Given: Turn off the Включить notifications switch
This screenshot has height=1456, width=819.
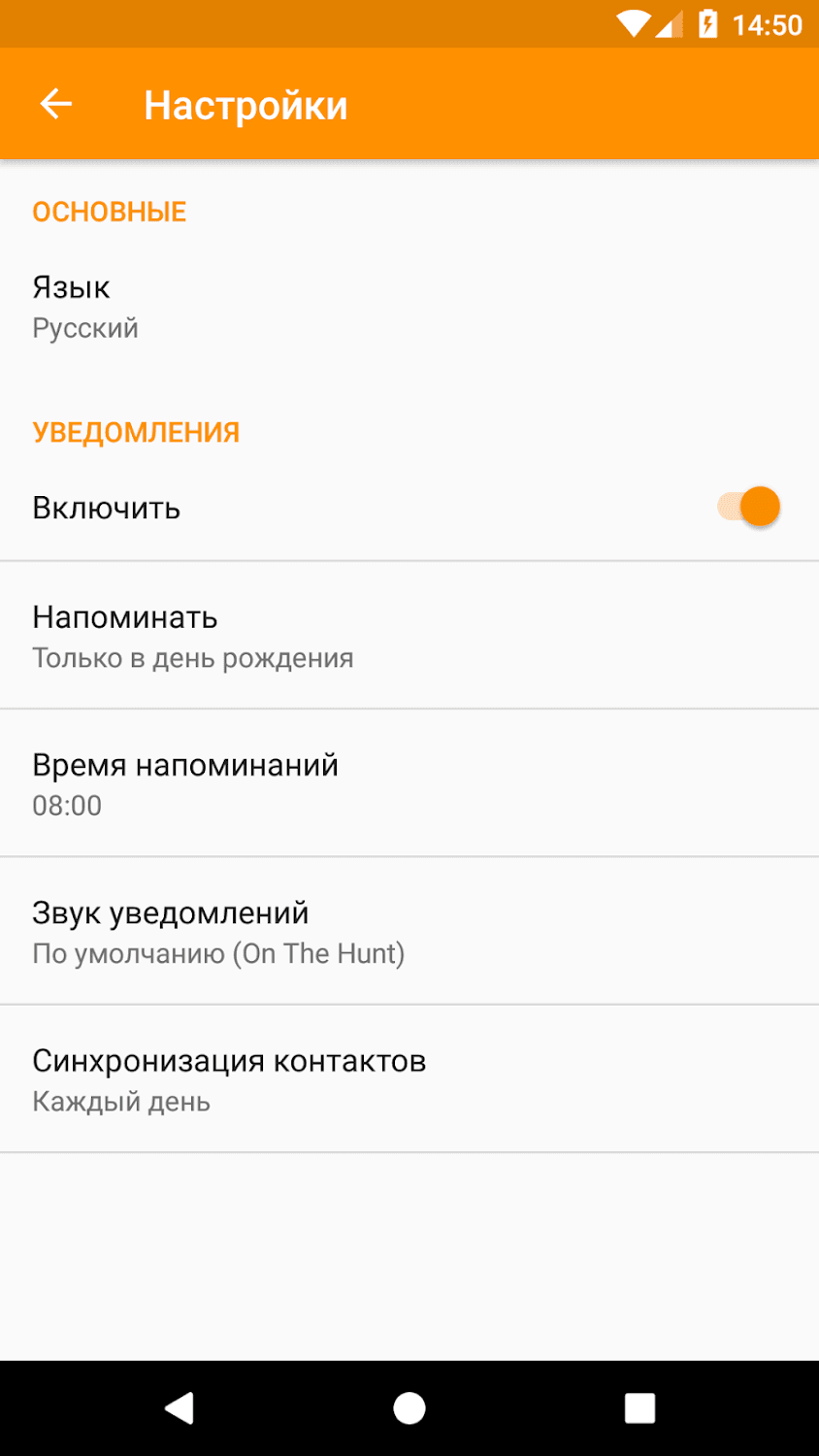Looking at the screenshot, I should 749,507.
